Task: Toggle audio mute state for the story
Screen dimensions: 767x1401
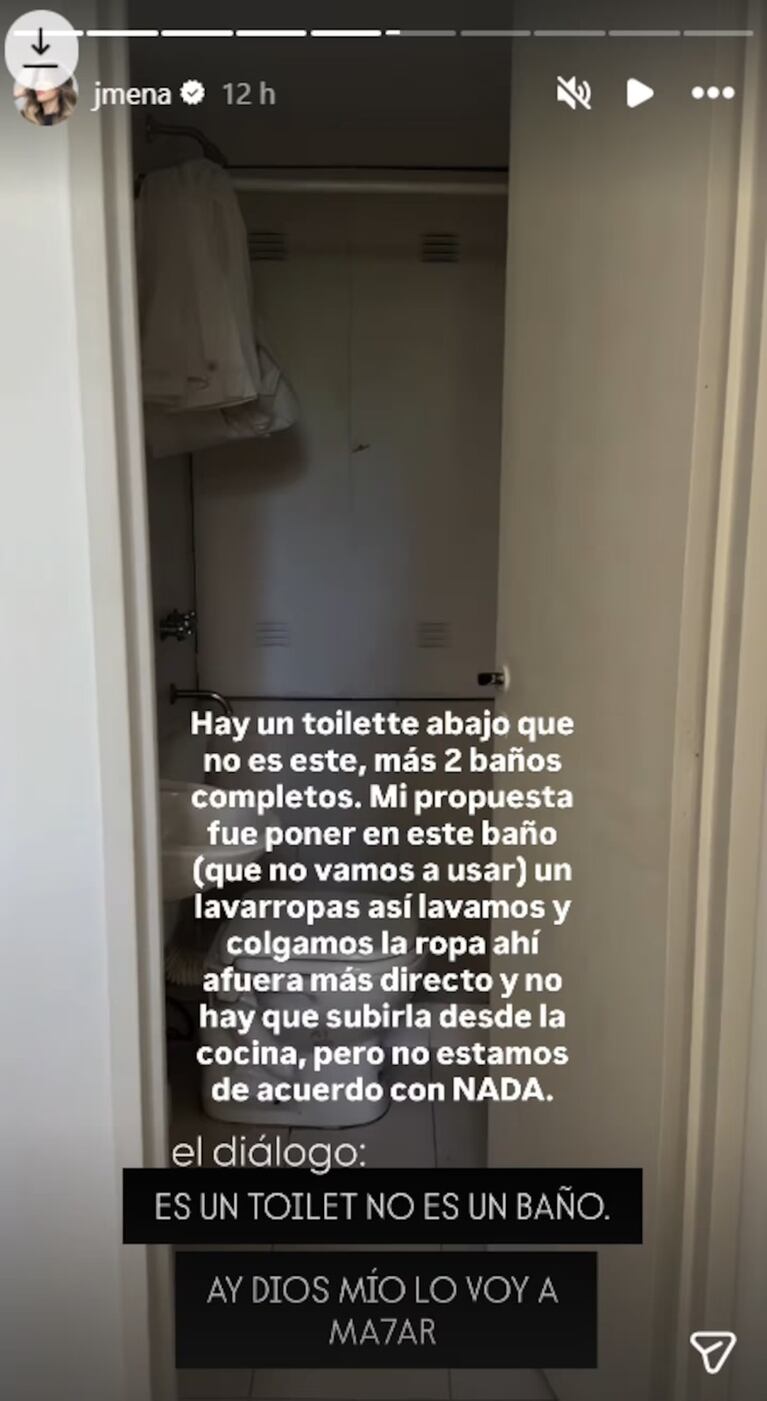Action: point(575,92)
